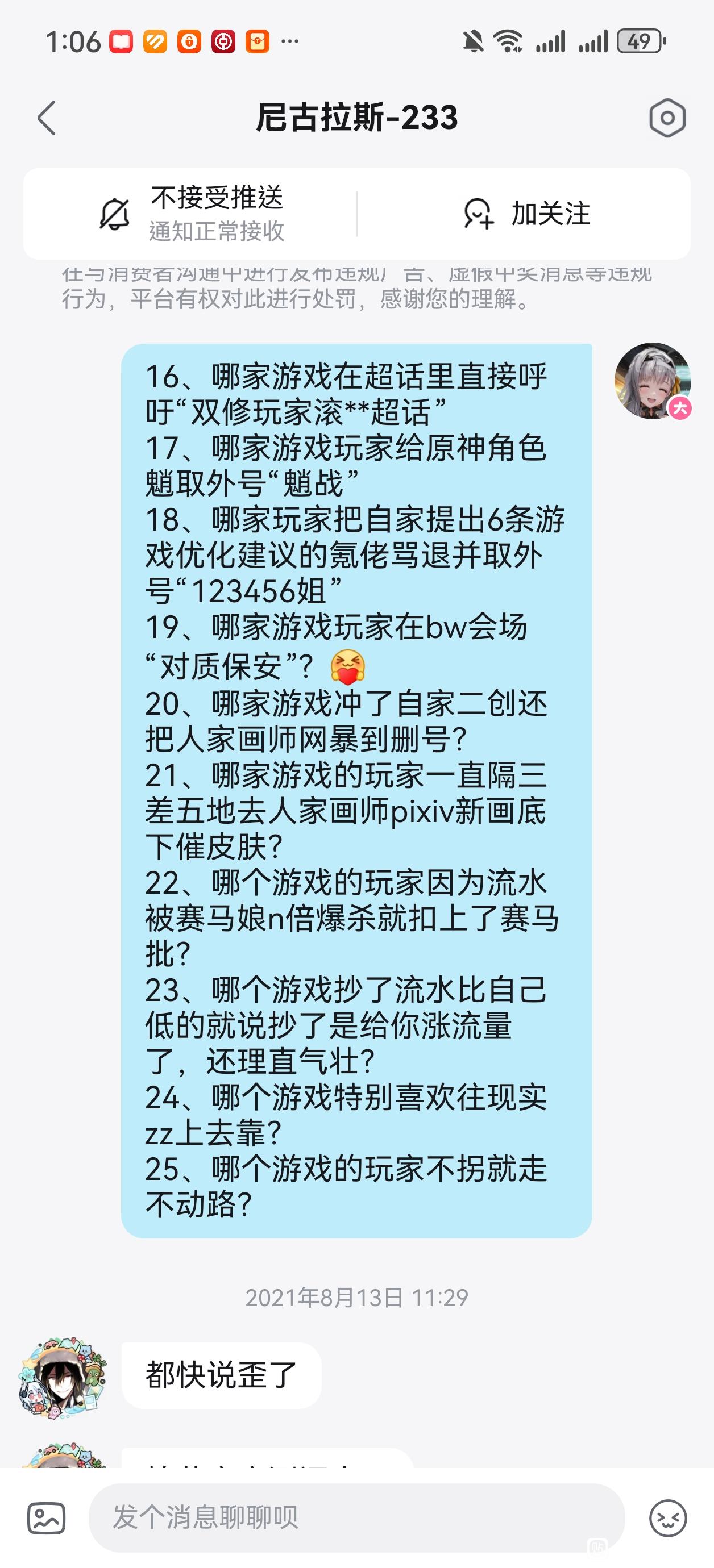The image size is (714, 1568).
Task: Focus the 发个消息聊聊呗 message field
Action: (356, 1517)
